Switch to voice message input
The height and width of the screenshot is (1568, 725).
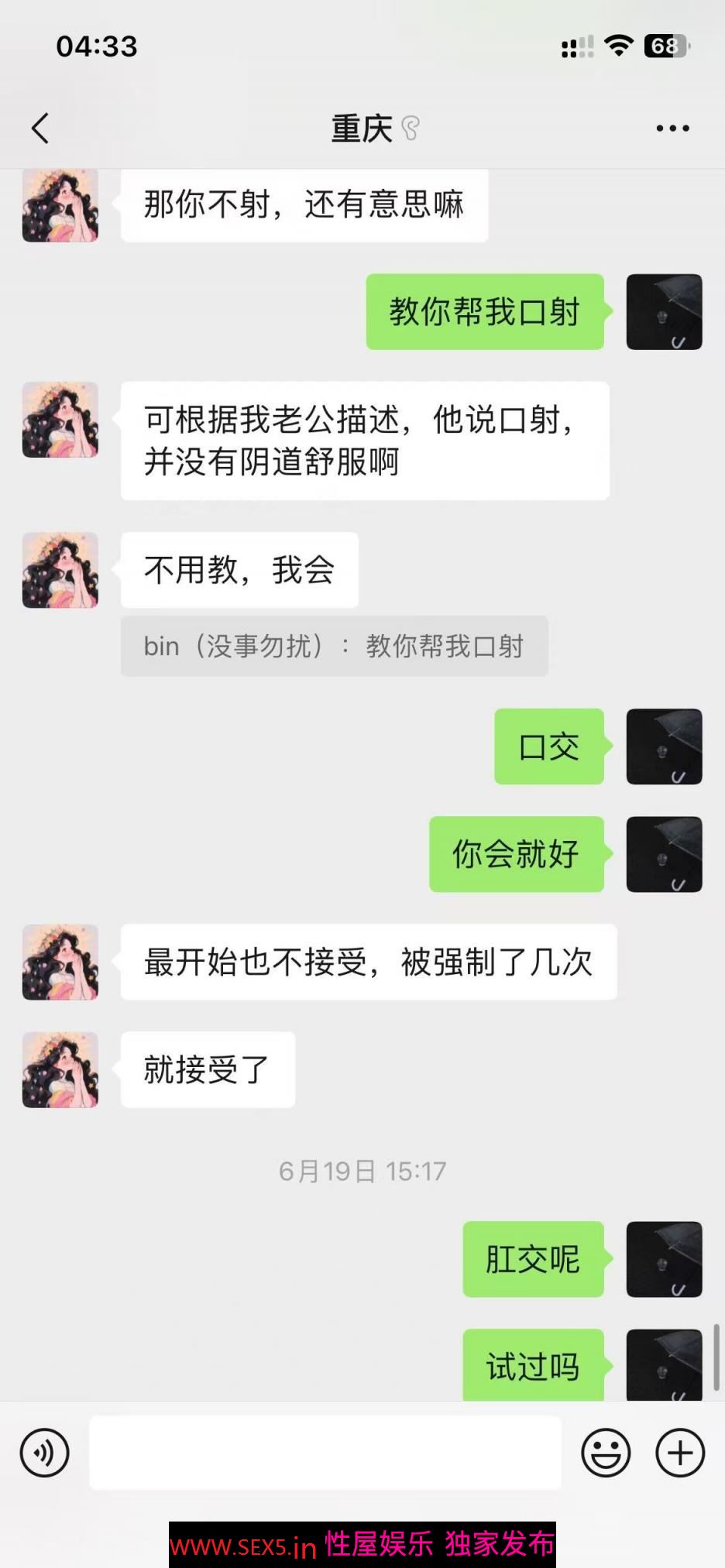[45, 1453]
